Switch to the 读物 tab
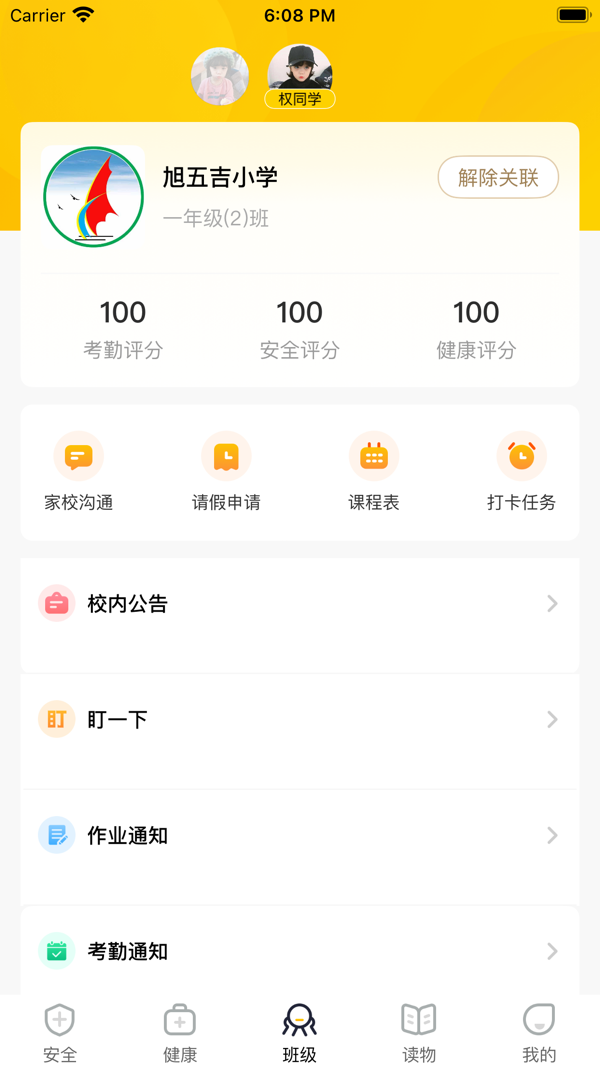Image resolution: width=600 pixels, height=1067 pixels. click(419, 1033)
